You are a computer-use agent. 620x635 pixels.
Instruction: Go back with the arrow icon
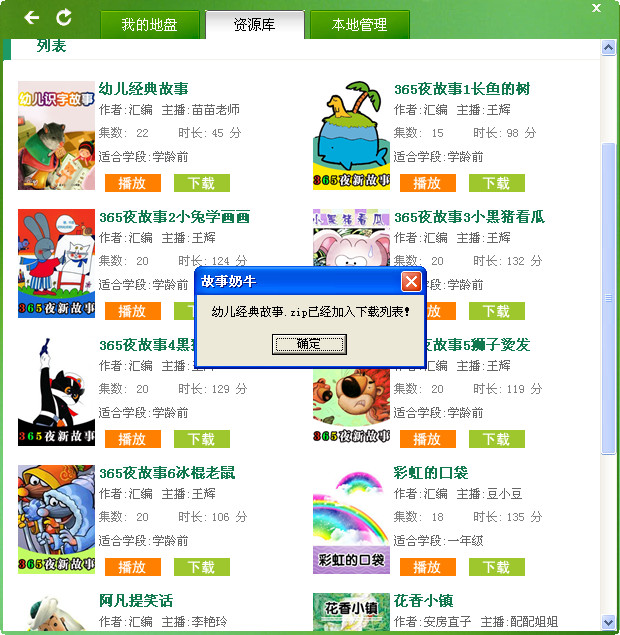[32, 18]
